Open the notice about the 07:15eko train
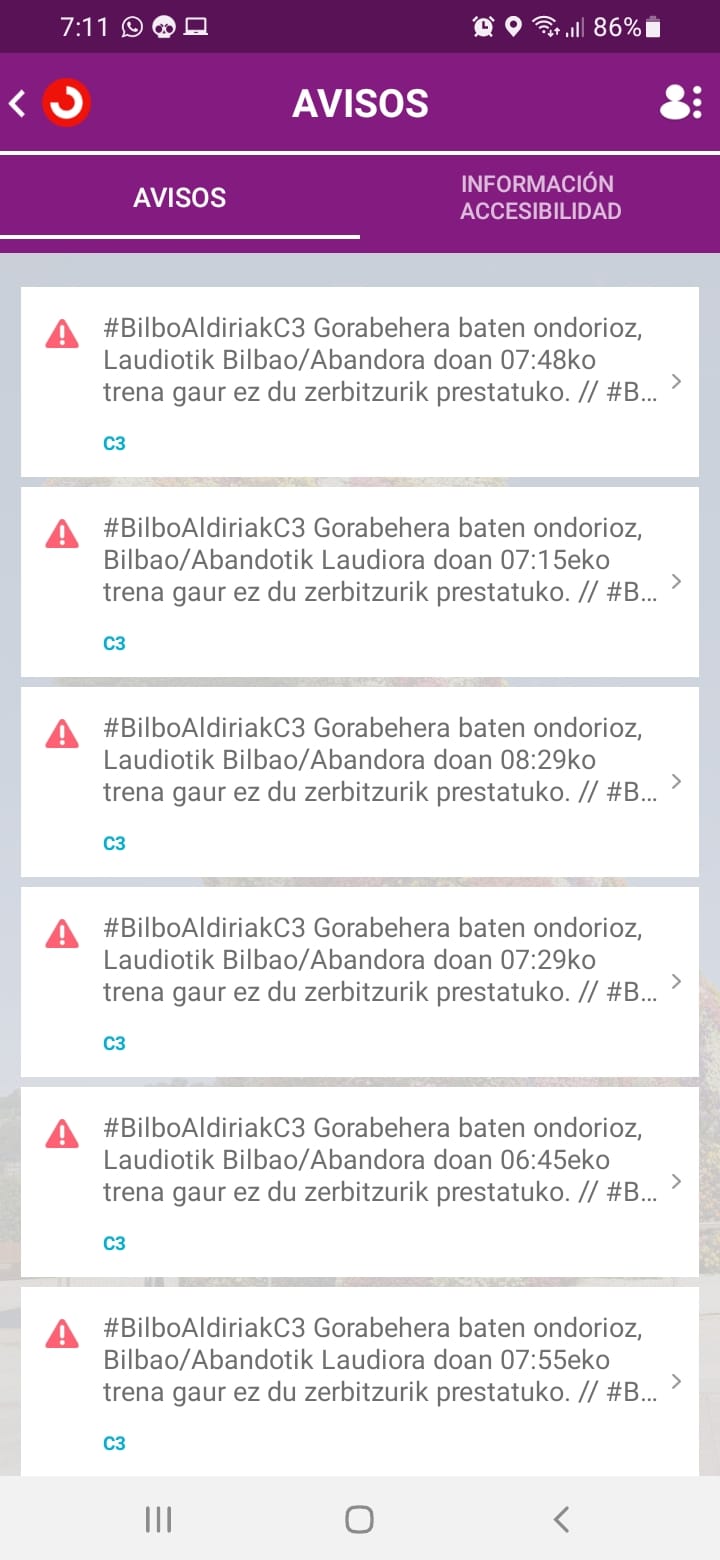The height and width of the screenshot is (1560, 720). (360, 582)
